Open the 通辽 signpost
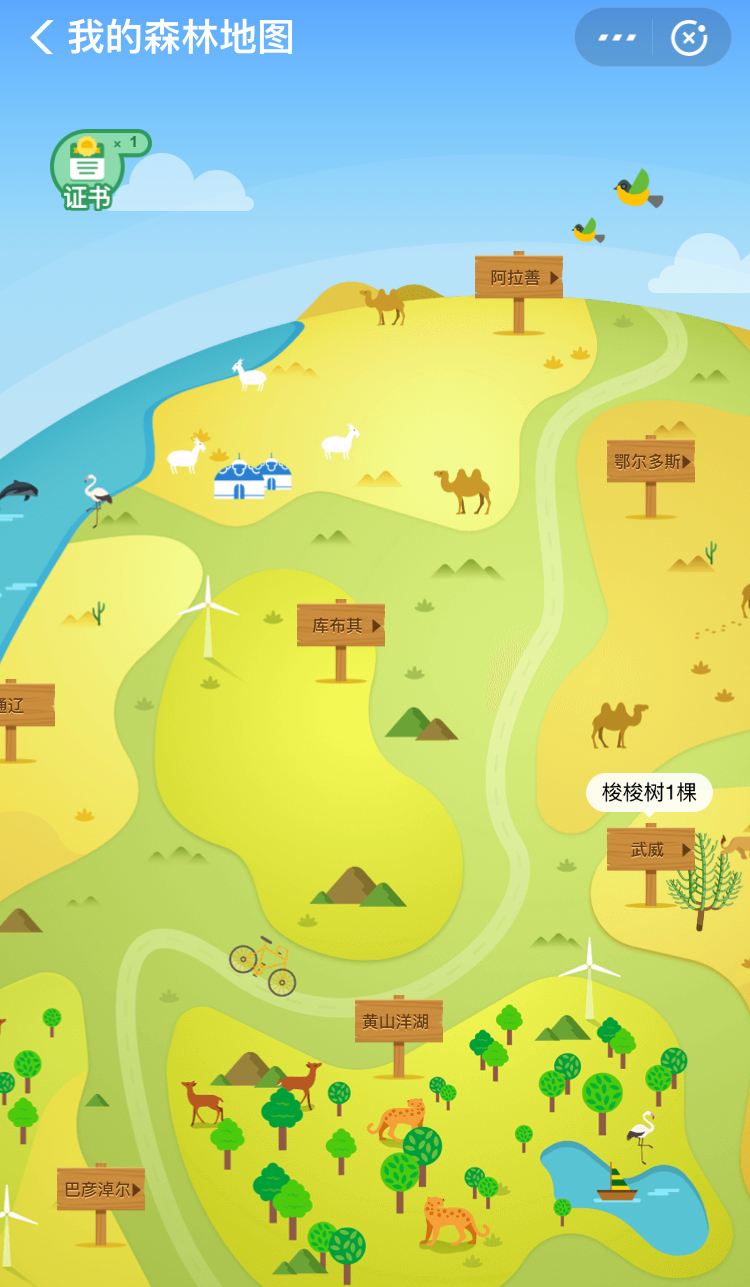750x1287 pixels. pyautogui.click(x=20, y=705)
